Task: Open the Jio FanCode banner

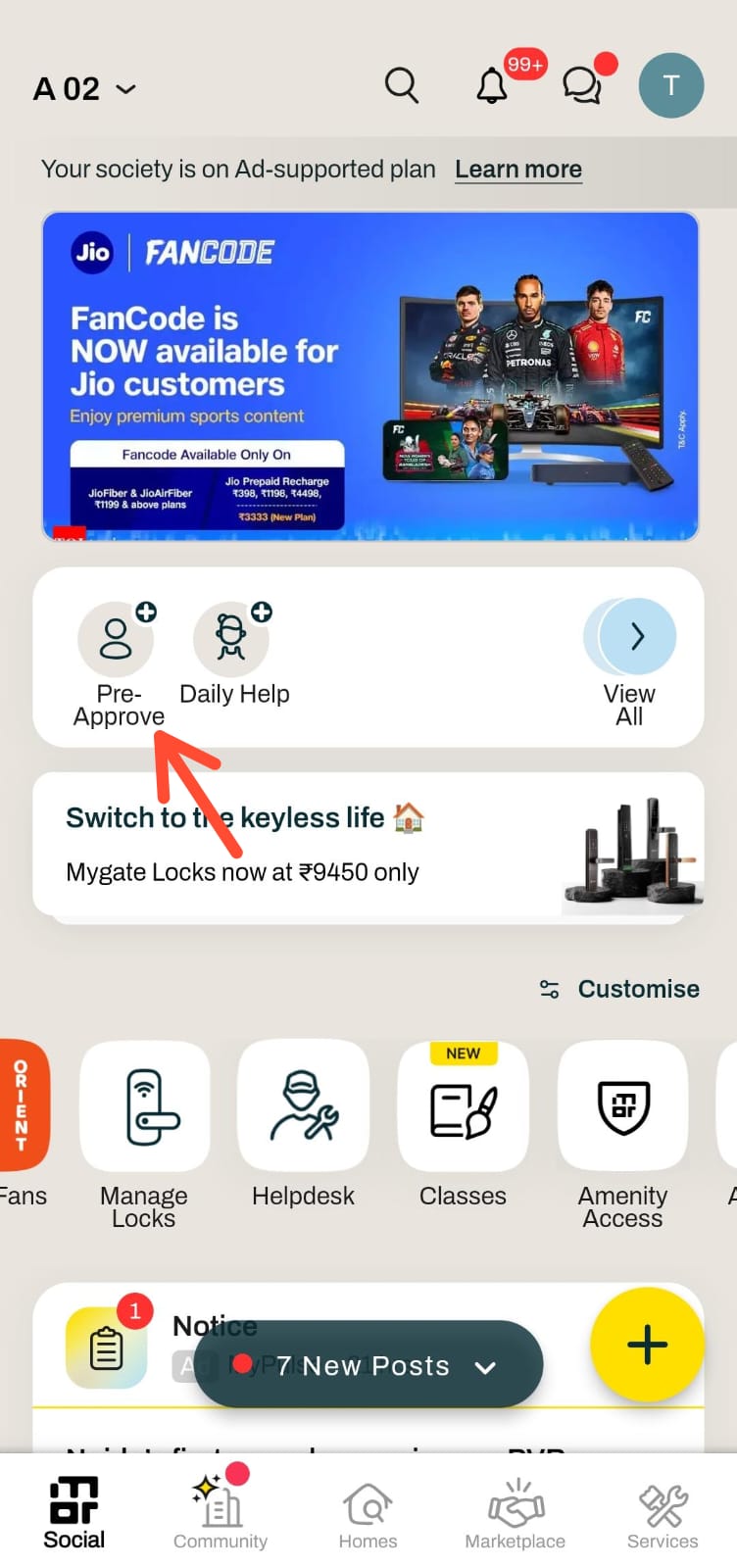Action: 369,376
